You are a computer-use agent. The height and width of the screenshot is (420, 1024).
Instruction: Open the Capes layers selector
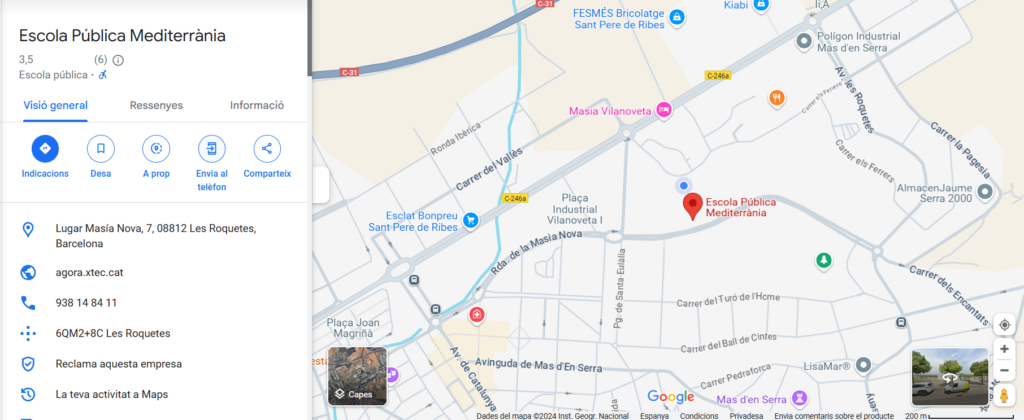357,382
